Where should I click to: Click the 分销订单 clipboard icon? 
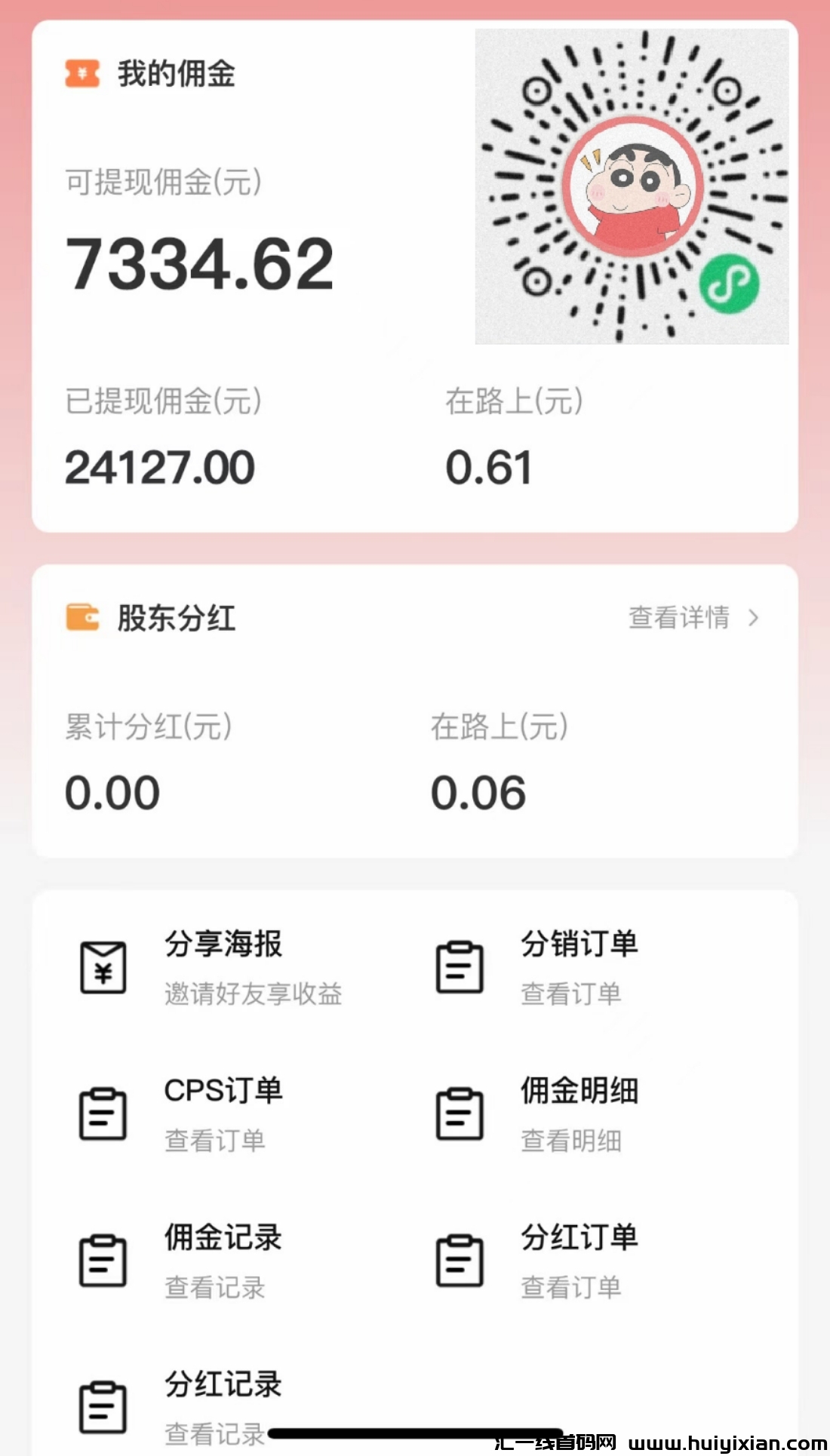coord(460,969)
